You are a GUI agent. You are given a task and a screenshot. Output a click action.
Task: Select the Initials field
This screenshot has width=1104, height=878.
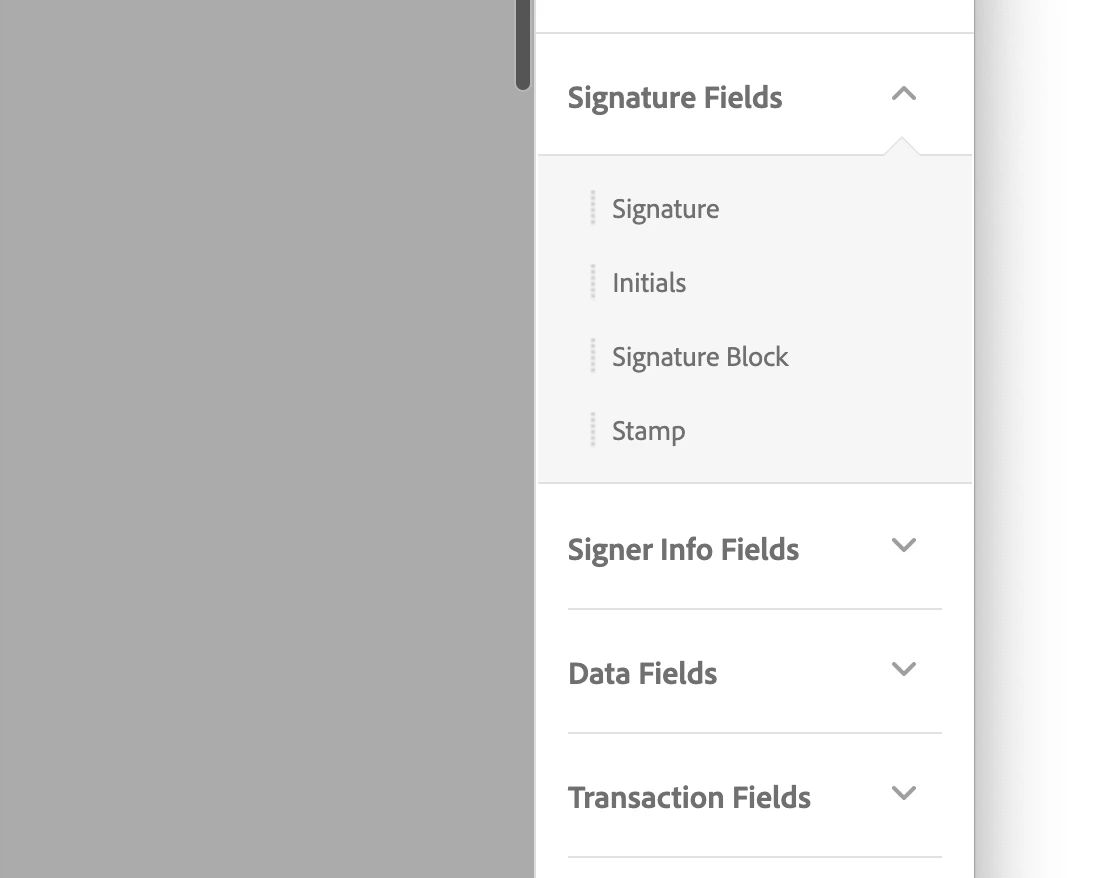[648, 283]
